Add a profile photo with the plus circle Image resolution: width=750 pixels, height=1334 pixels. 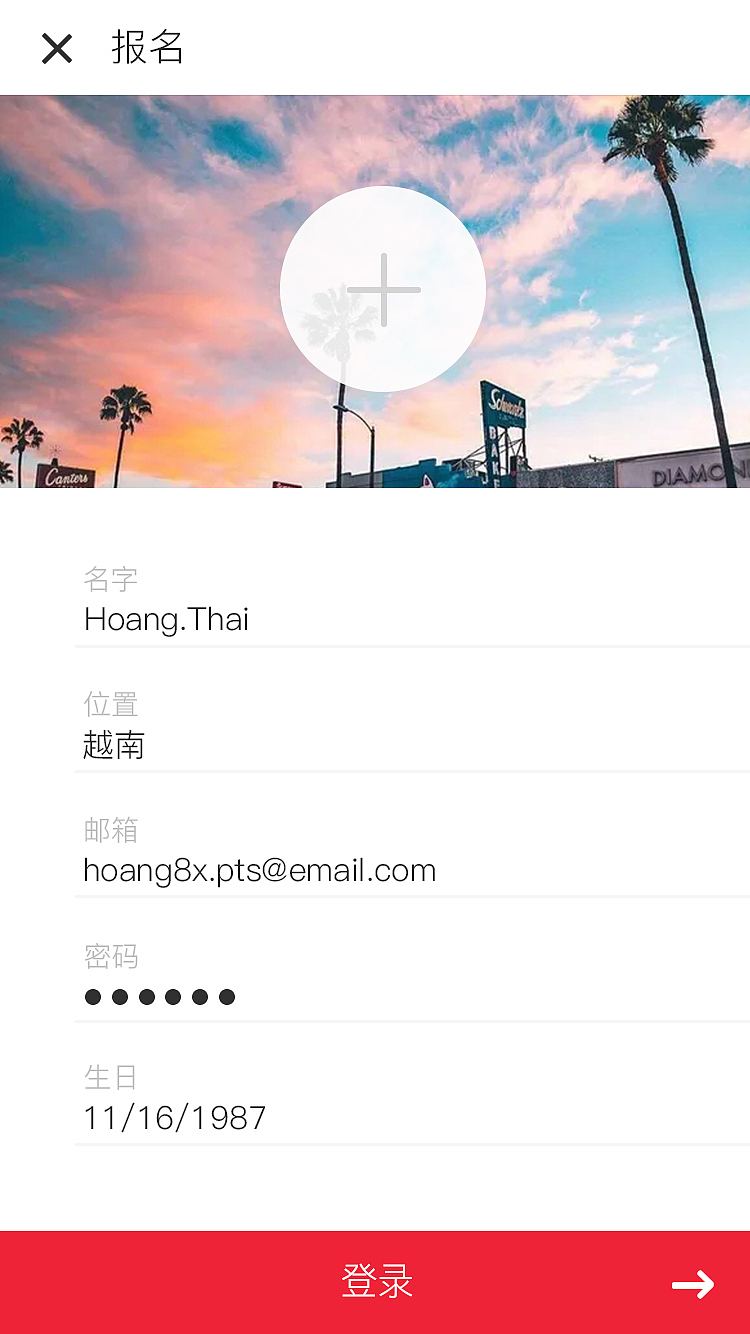(x=383, y=289)
